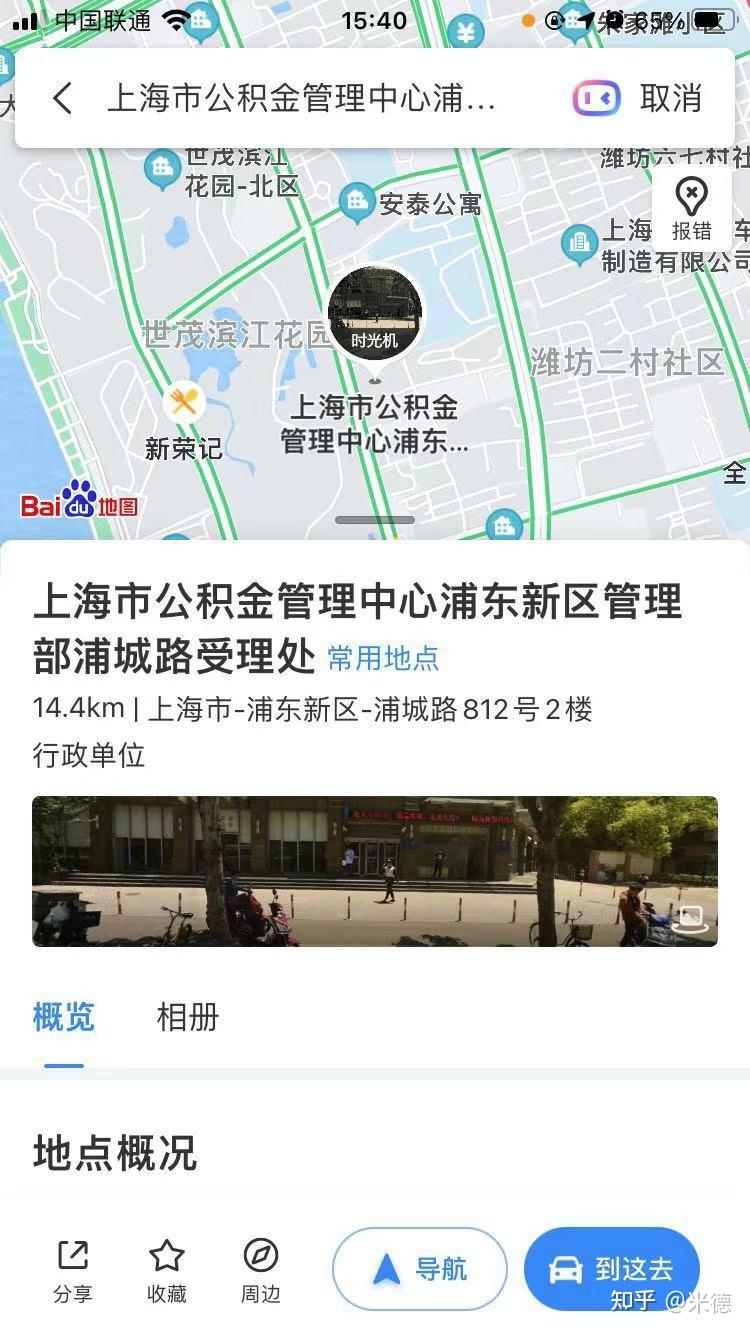The height and width of the screenshot is (1334, 750).
Task: Tap 到这去 to get directions
Action: click(611, 1269)
